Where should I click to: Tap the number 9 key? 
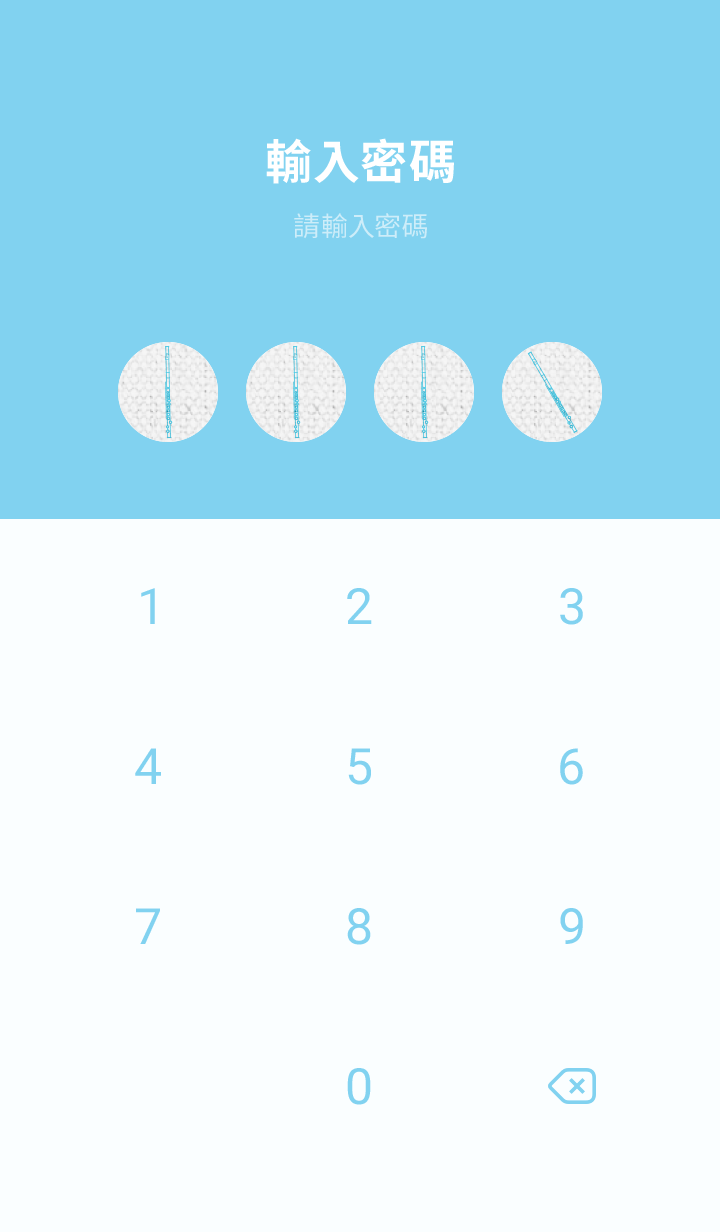[571, 927]
